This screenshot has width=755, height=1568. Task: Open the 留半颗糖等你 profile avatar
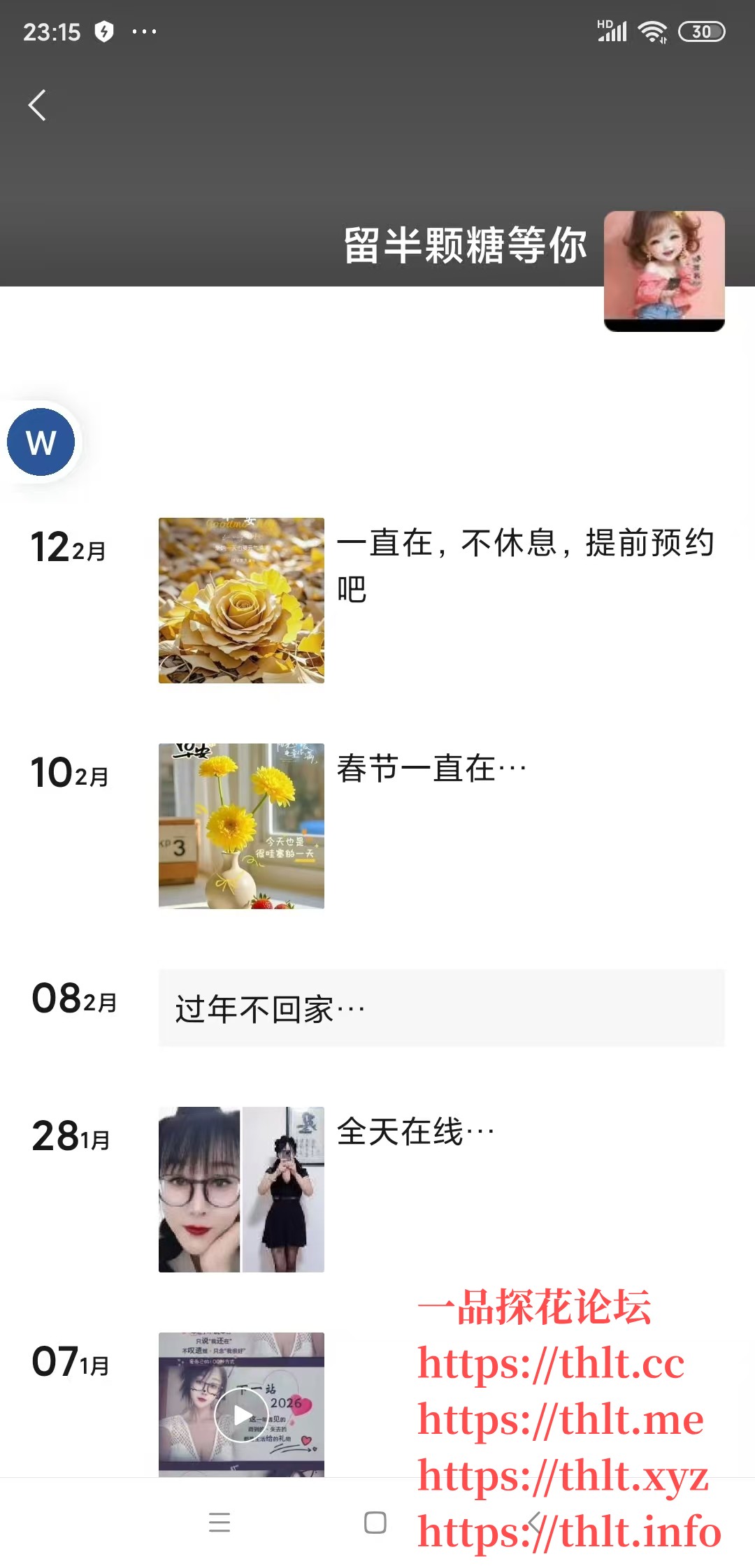[663, 270]
